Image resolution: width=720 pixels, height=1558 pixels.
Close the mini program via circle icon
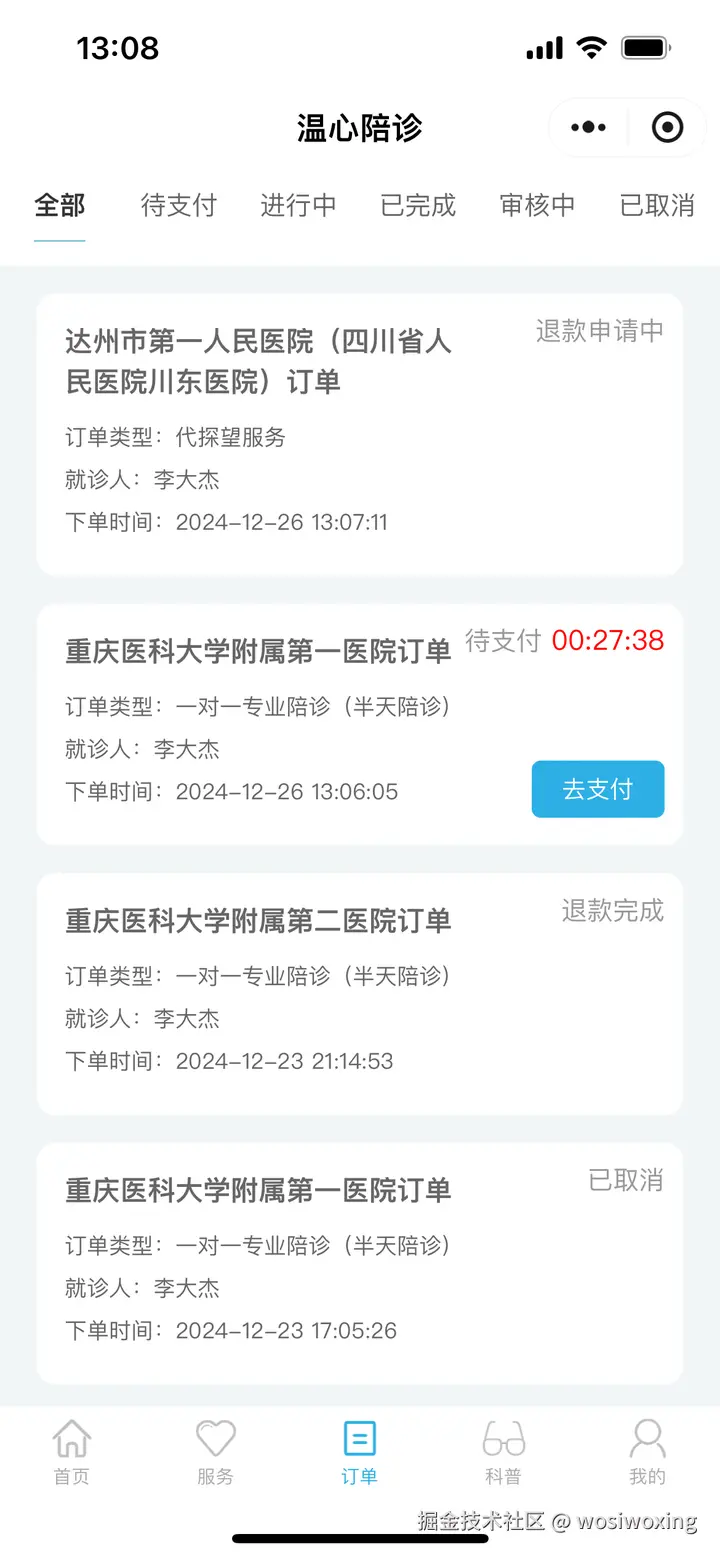667,127
